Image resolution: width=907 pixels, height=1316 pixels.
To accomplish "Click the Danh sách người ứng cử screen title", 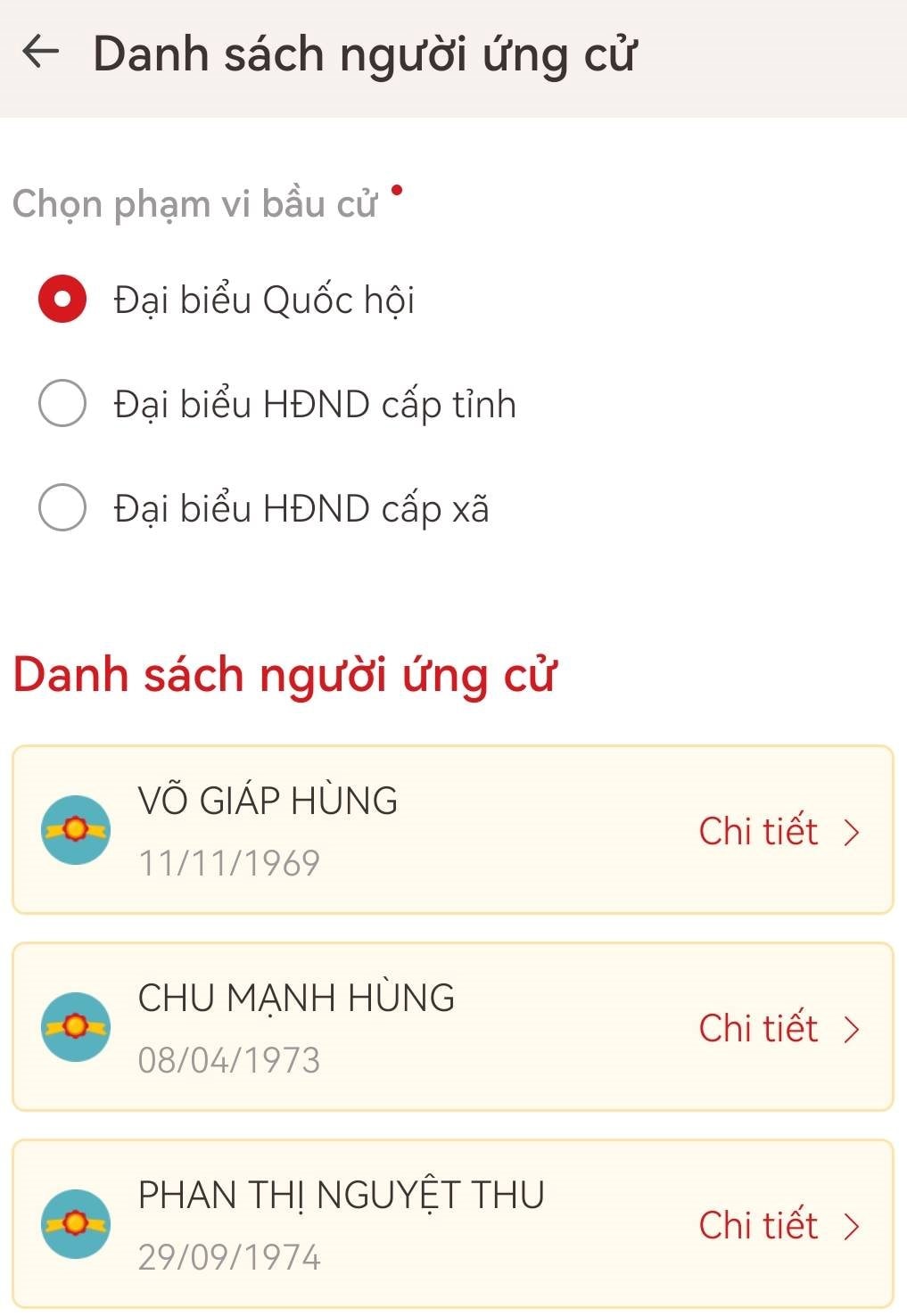I will click(x=366, y=51).
